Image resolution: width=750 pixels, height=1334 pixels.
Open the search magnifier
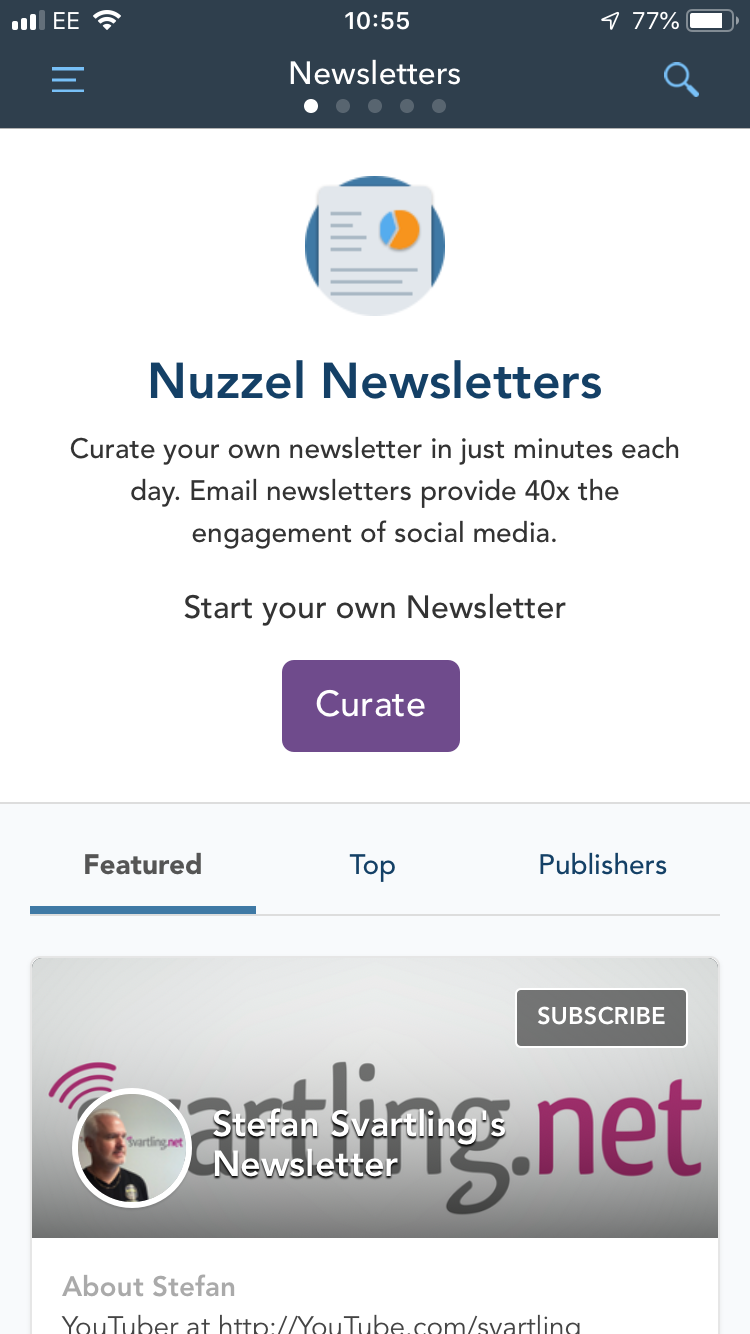(x=681, y=79)
